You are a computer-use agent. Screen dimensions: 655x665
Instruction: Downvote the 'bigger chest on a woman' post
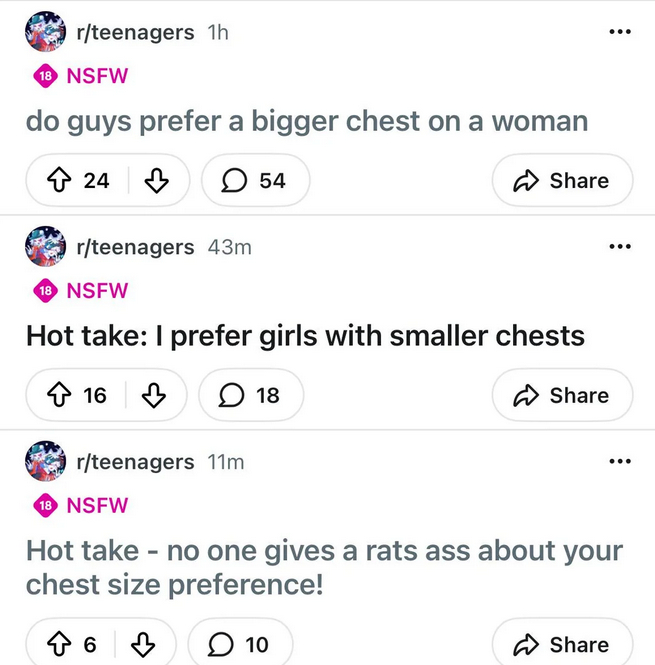pyautogui.click(x=155, y=181)
